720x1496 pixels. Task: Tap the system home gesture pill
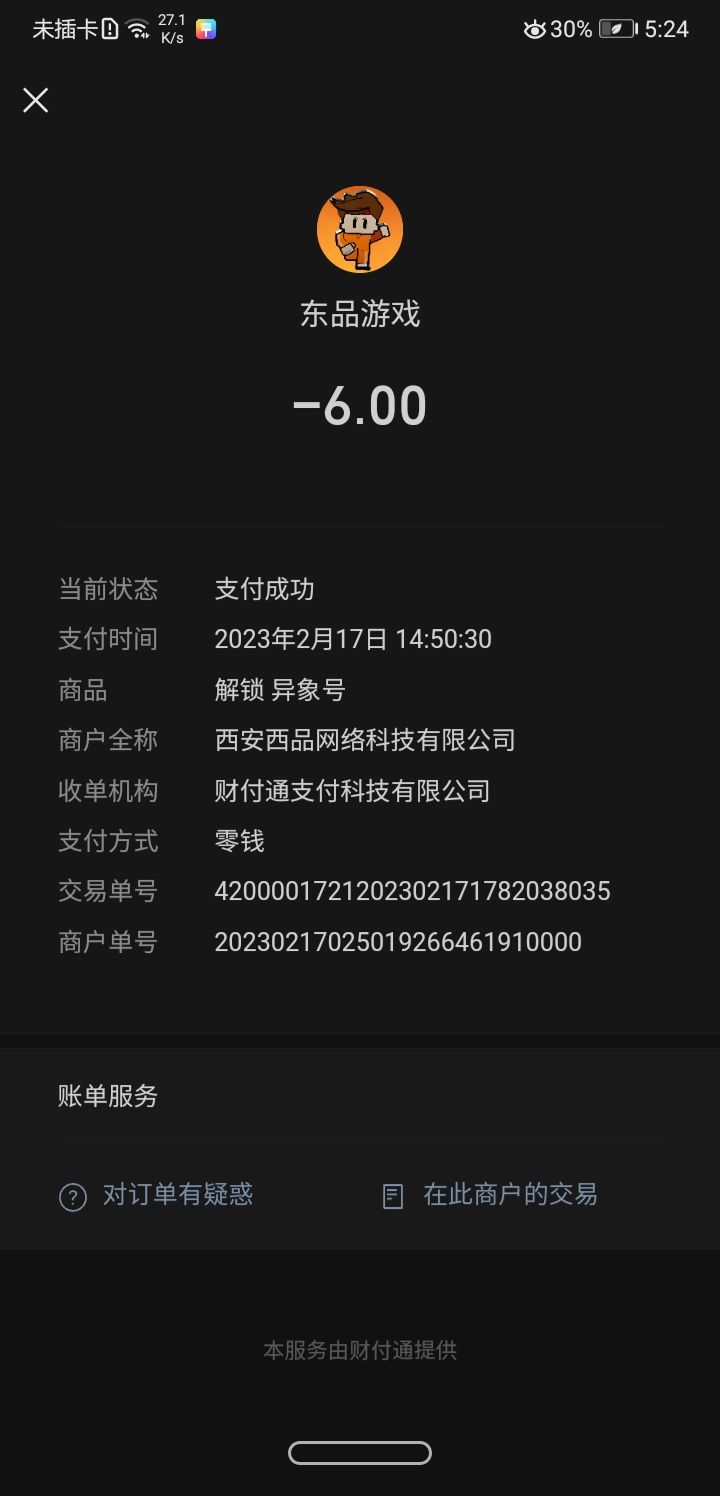[360, 1453]
